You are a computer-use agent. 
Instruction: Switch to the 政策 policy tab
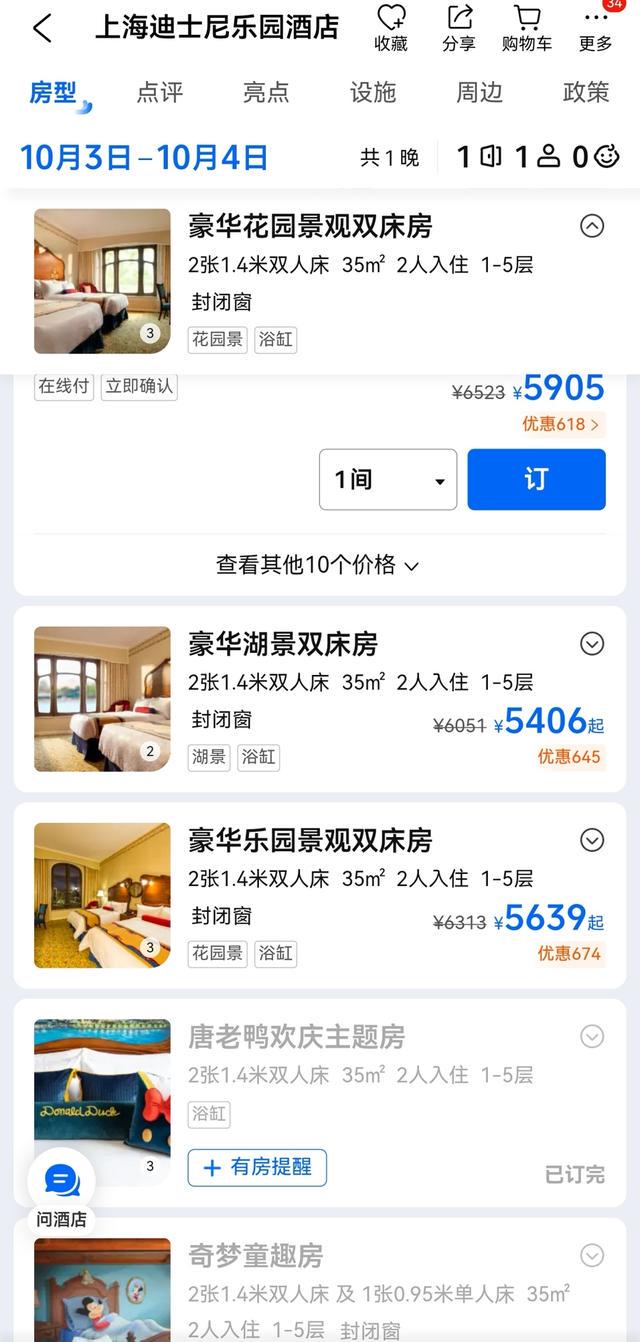pyautogui.click(x=586, y=93)
